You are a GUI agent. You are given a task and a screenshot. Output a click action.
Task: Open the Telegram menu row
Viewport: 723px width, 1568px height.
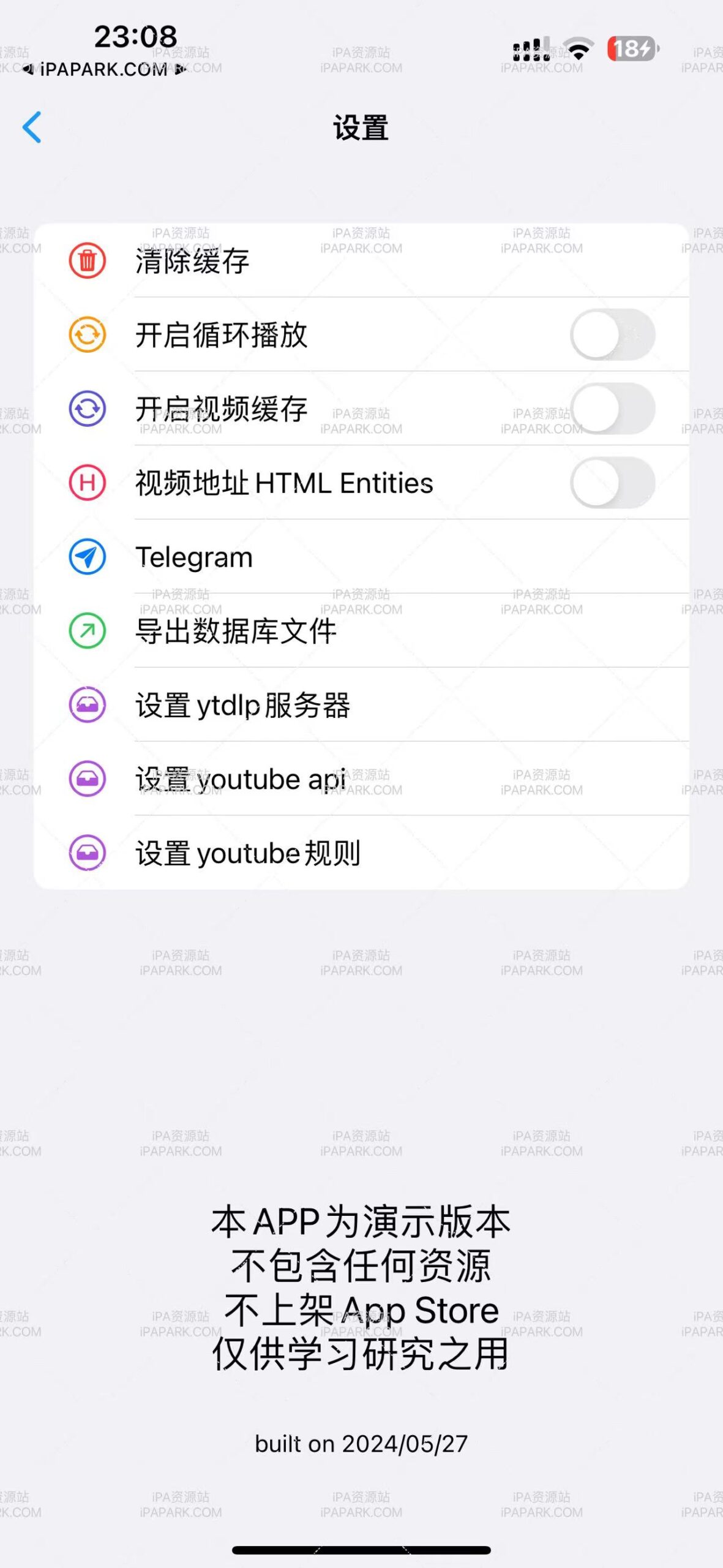click(193, 556)
